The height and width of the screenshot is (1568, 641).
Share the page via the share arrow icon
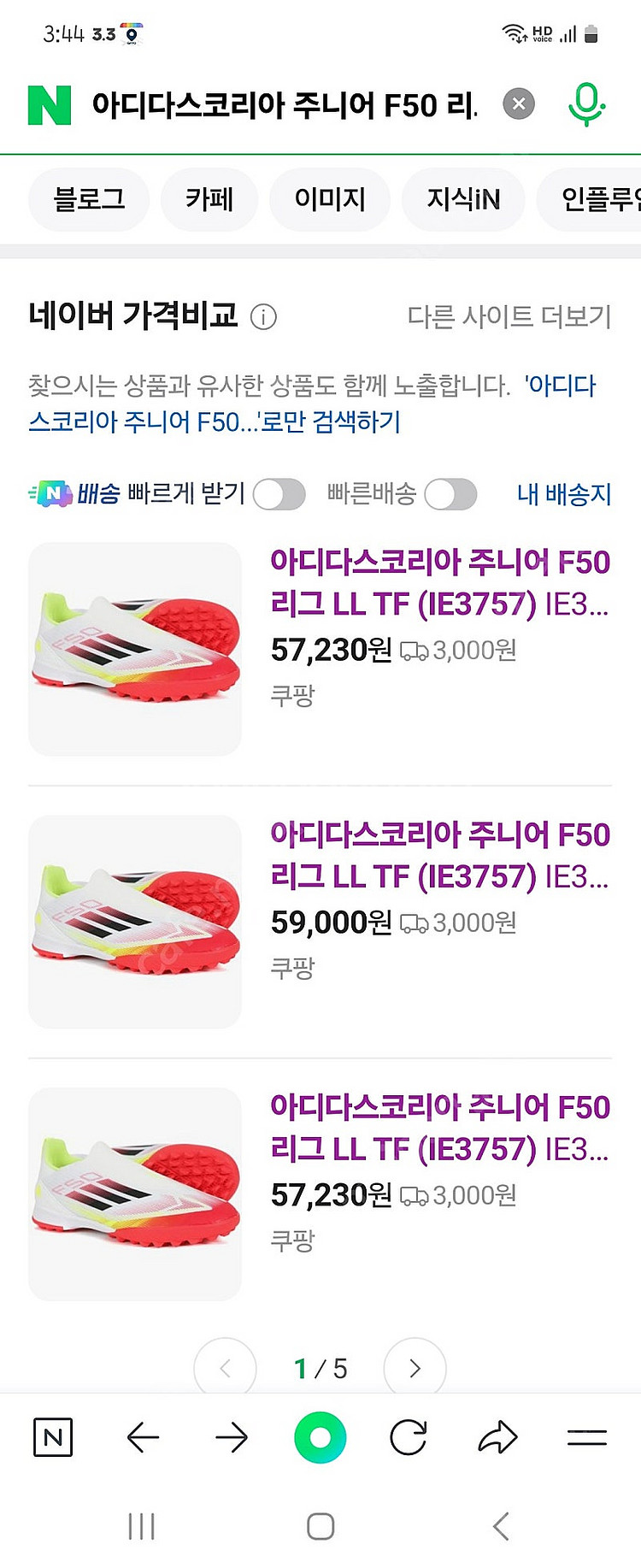click(x=498, y=1437)
